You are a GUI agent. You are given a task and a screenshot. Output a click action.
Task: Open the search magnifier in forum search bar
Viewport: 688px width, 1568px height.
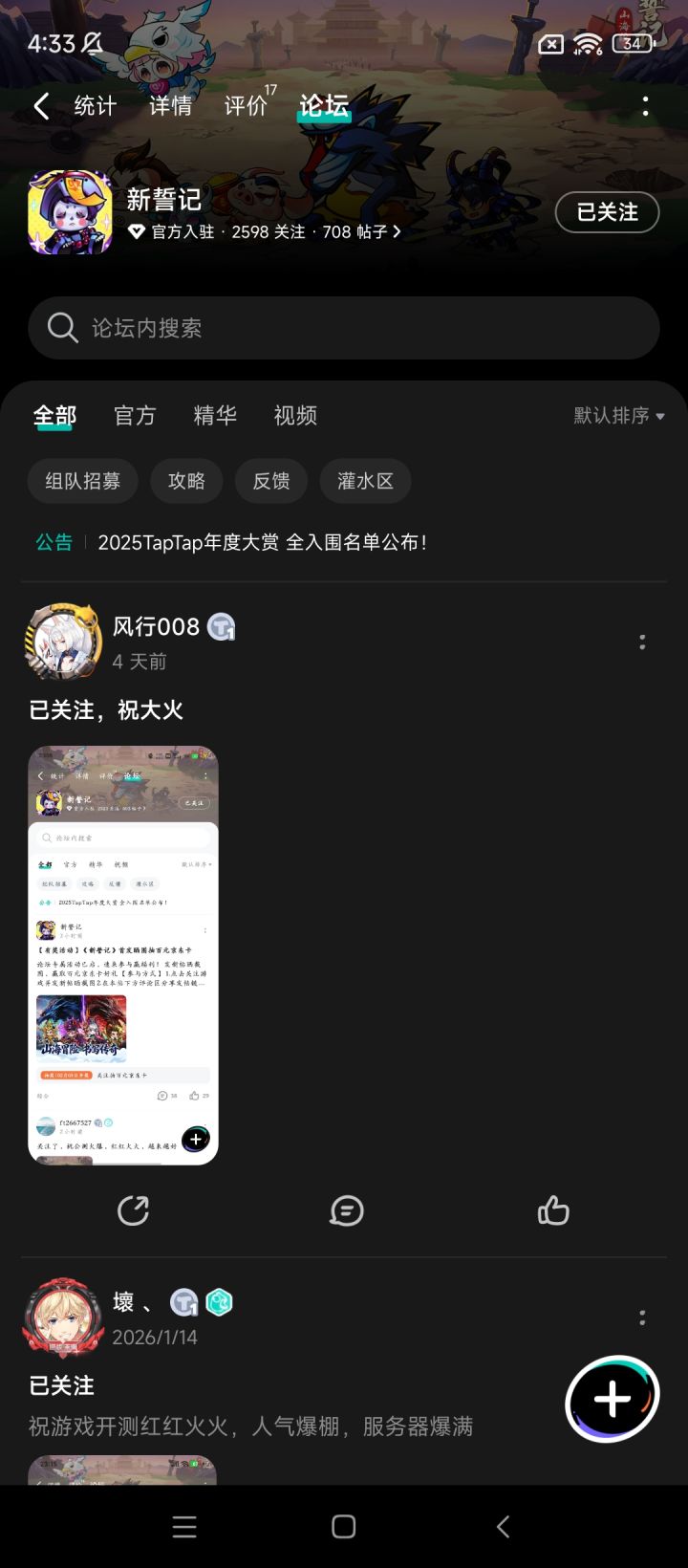[61, 328]
